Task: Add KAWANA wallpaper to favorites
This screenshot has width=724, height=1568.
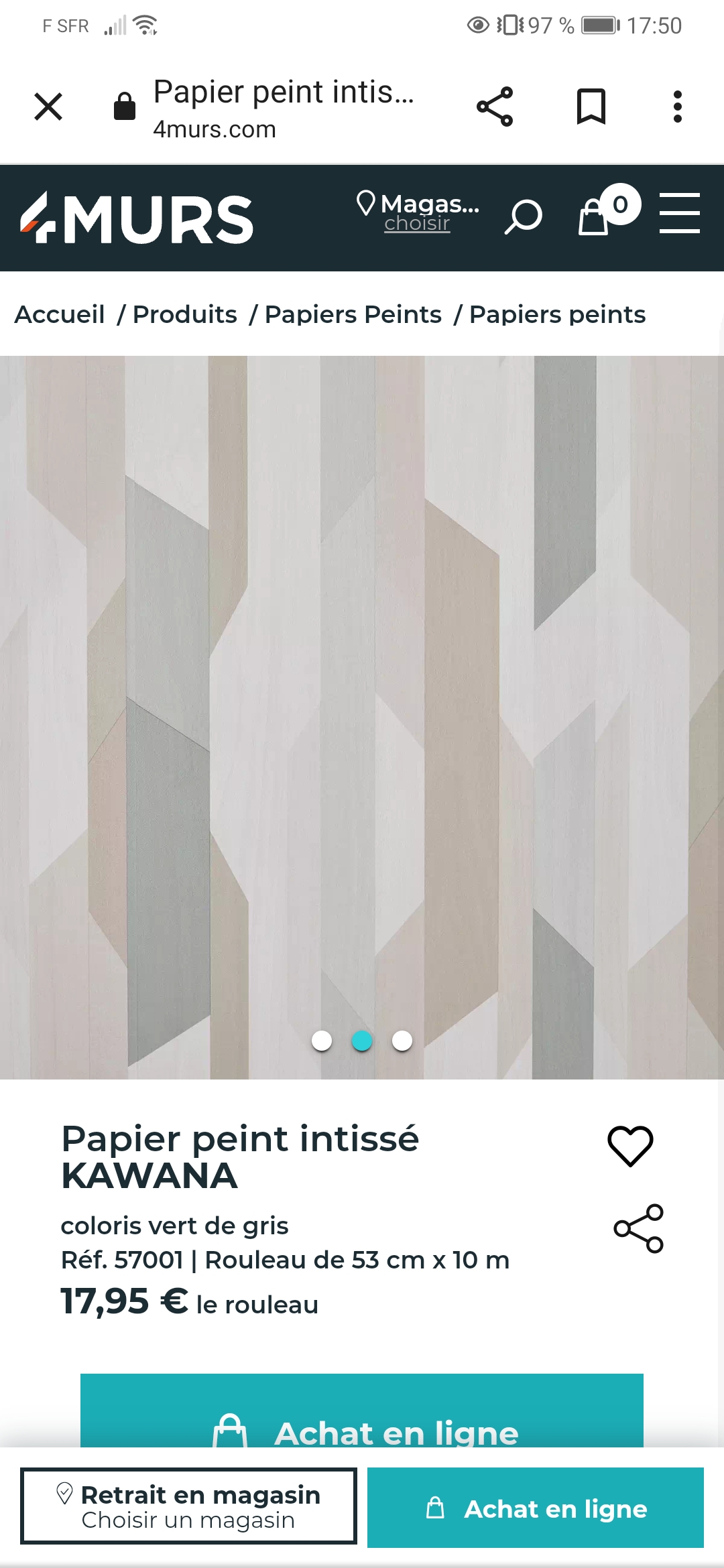Action: click(x=630, y=1146)
